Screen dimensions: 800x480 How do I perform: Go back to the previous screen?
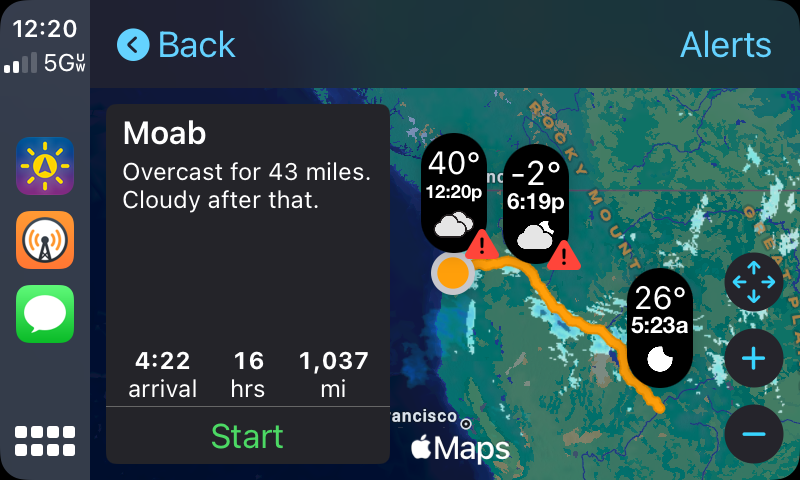(176, 45)
